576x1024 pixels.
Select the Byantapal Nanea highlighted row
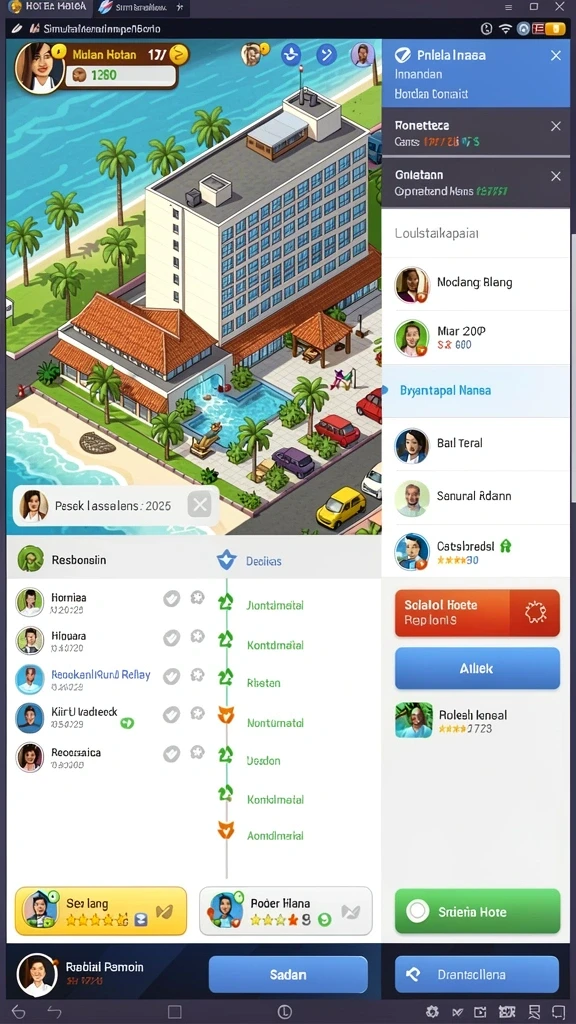click(x=476, y=391)
